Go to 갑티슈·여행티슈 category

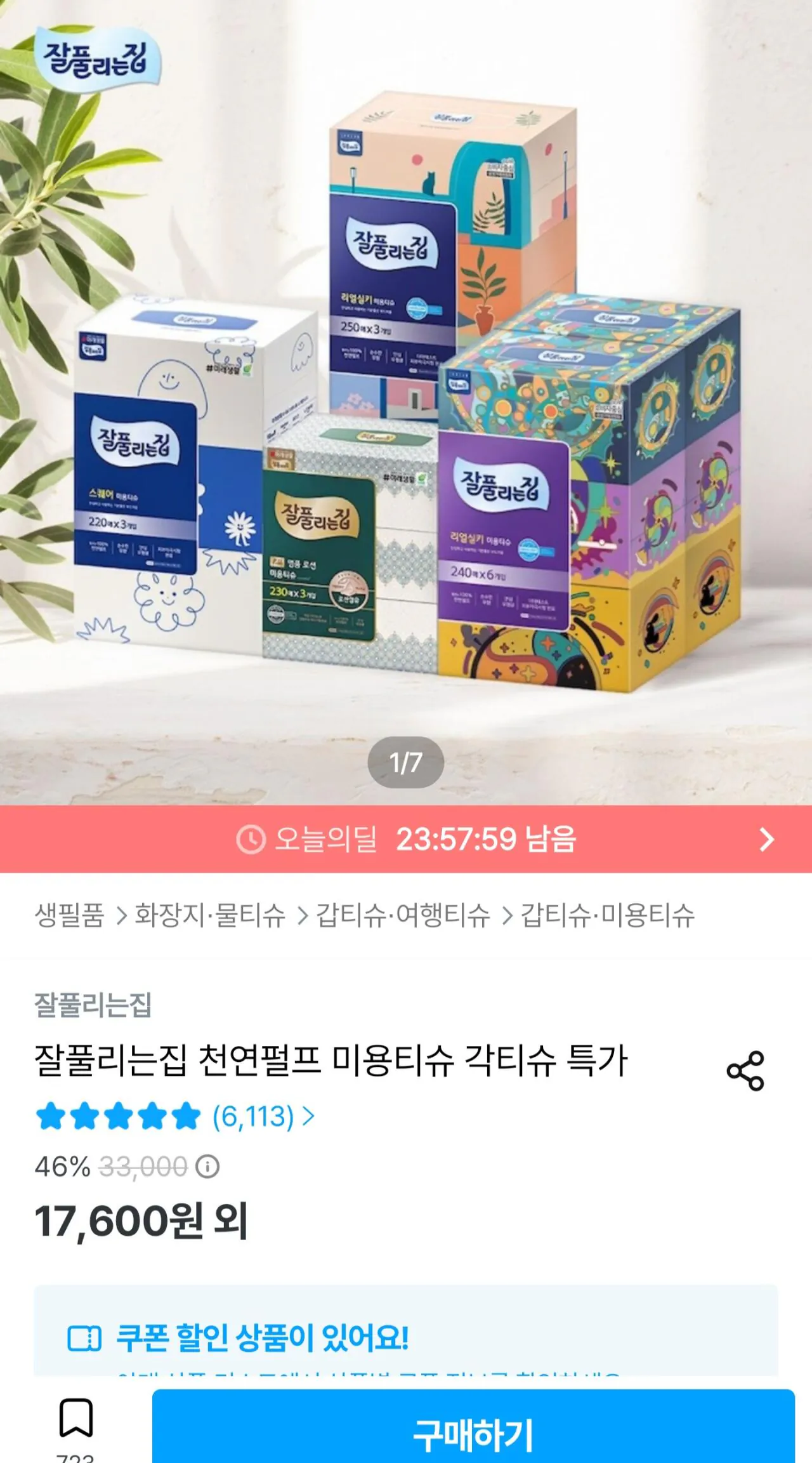click(403, 915)
